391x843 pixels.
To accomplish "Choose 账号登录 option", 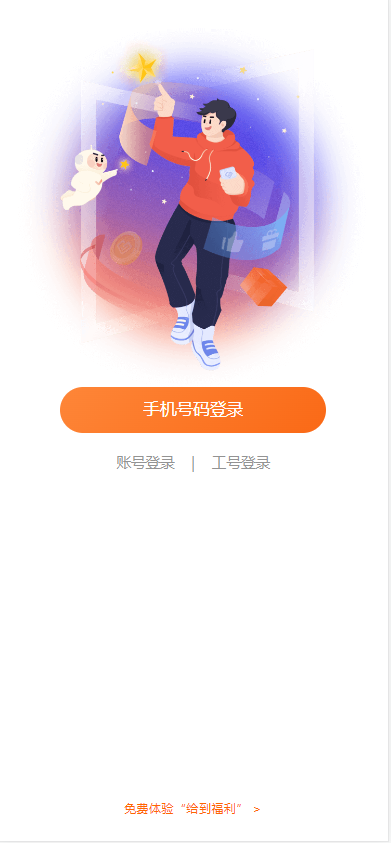I will point(145,463).
